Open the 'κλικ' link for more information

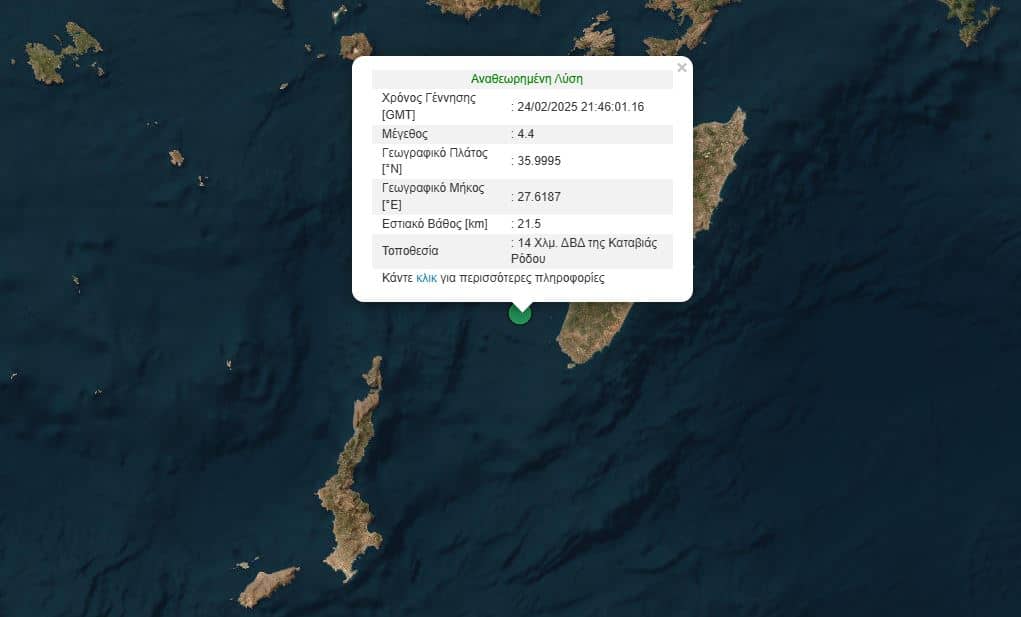coord(427,278)
